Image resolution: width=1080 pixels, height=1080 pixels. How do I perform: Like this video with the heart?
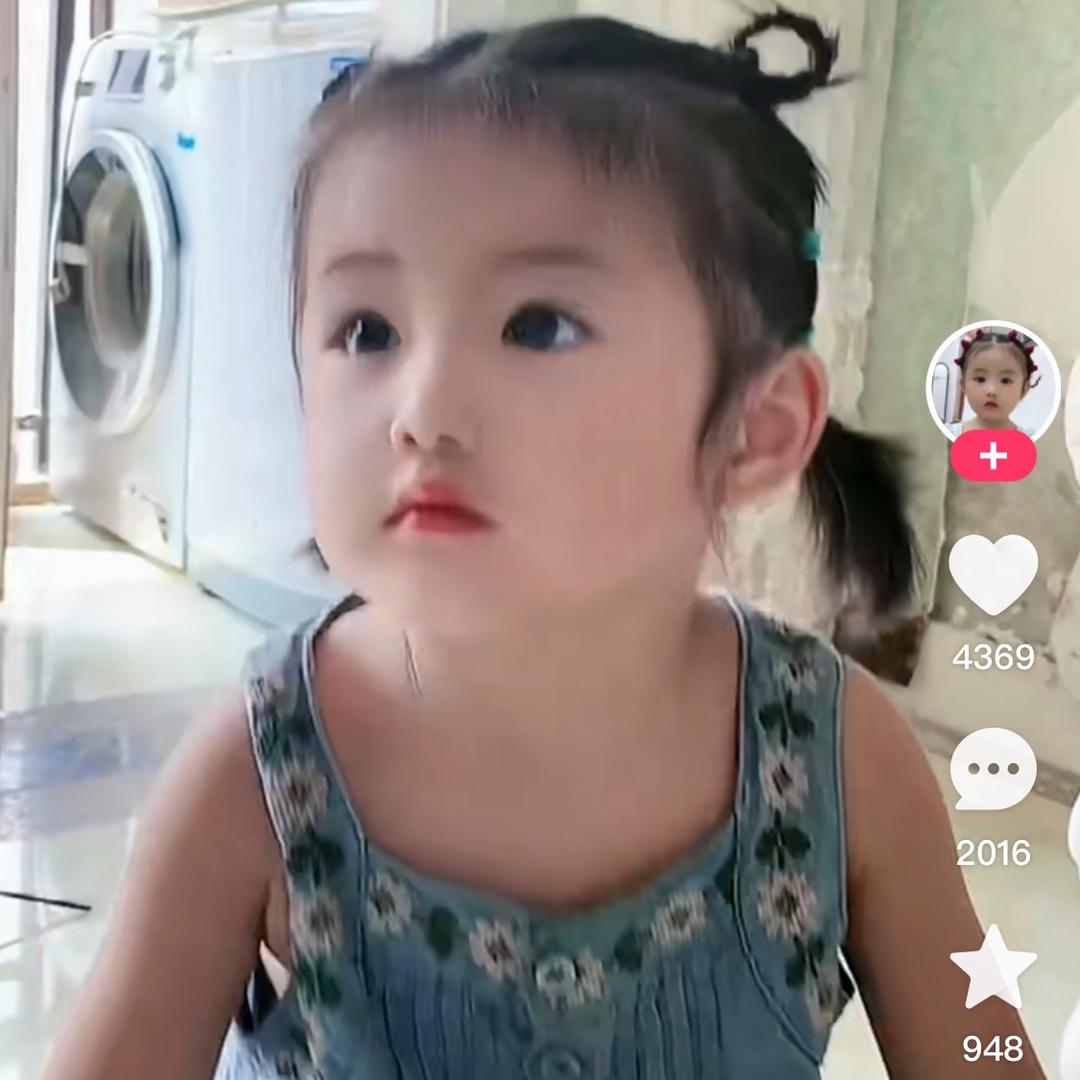[993, 574]
